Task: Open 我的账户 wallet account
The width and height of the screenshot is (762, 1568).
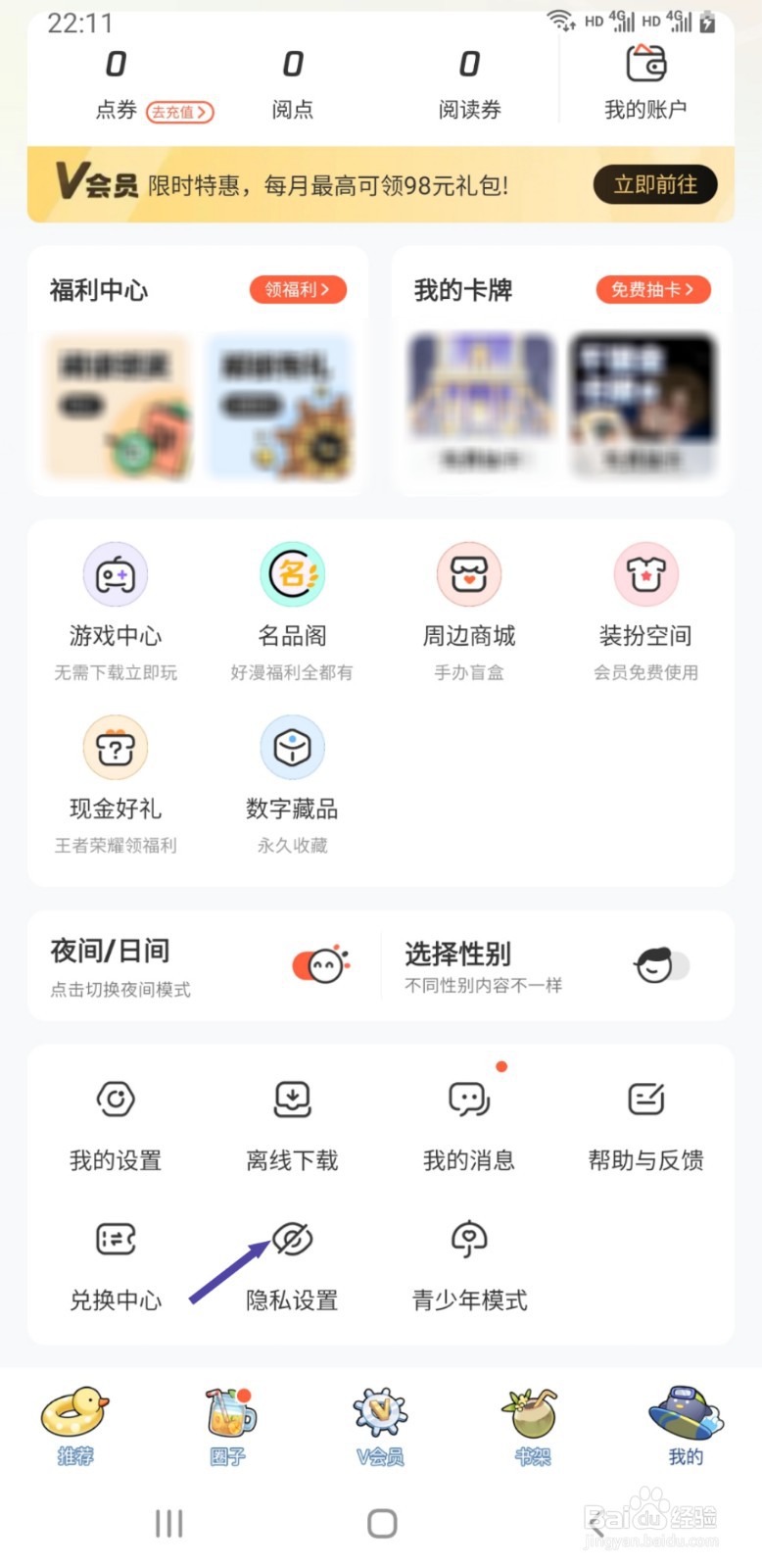Action: point(647,80)
